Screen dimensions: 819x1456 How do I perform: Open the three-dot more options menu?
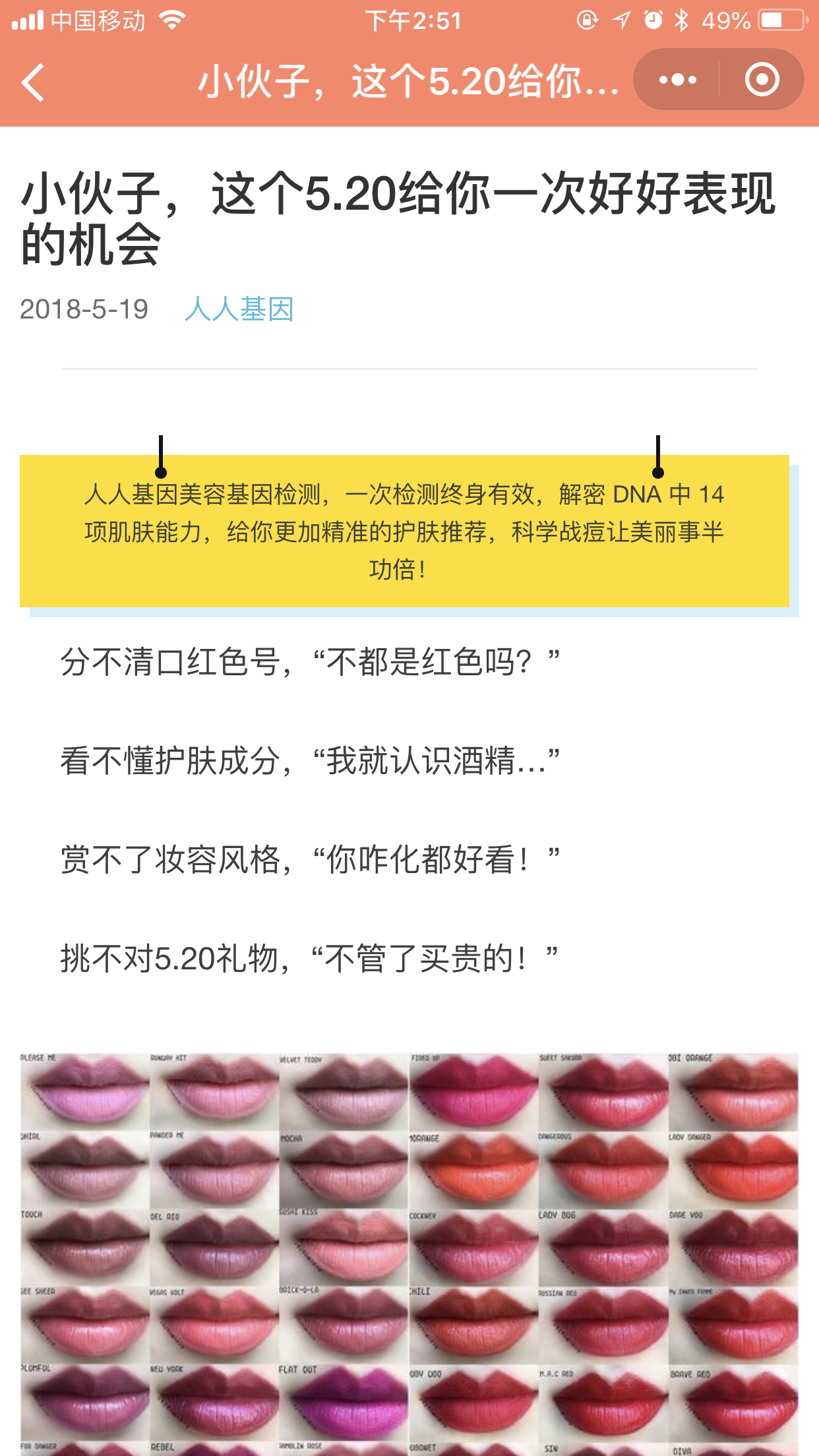(678, 80)
